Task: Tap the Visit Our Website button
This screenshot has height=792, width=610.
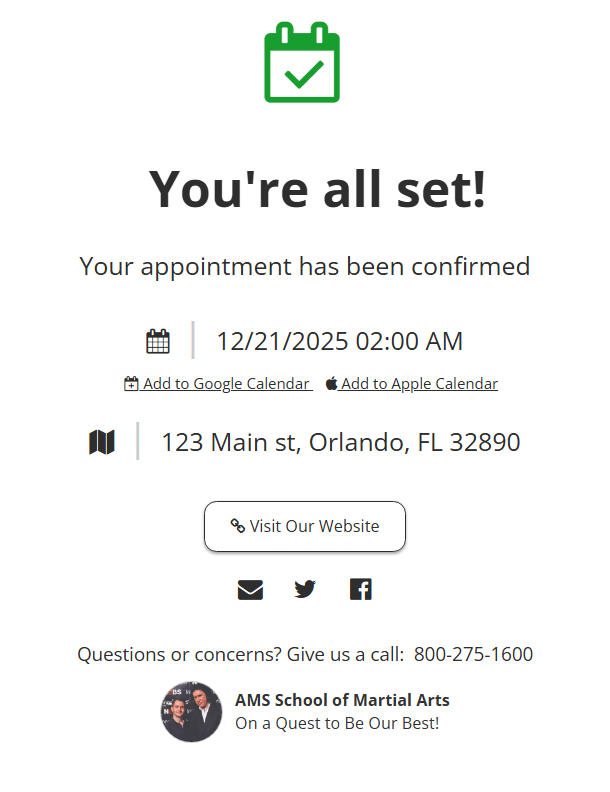Action: click(x=305, y=526)
